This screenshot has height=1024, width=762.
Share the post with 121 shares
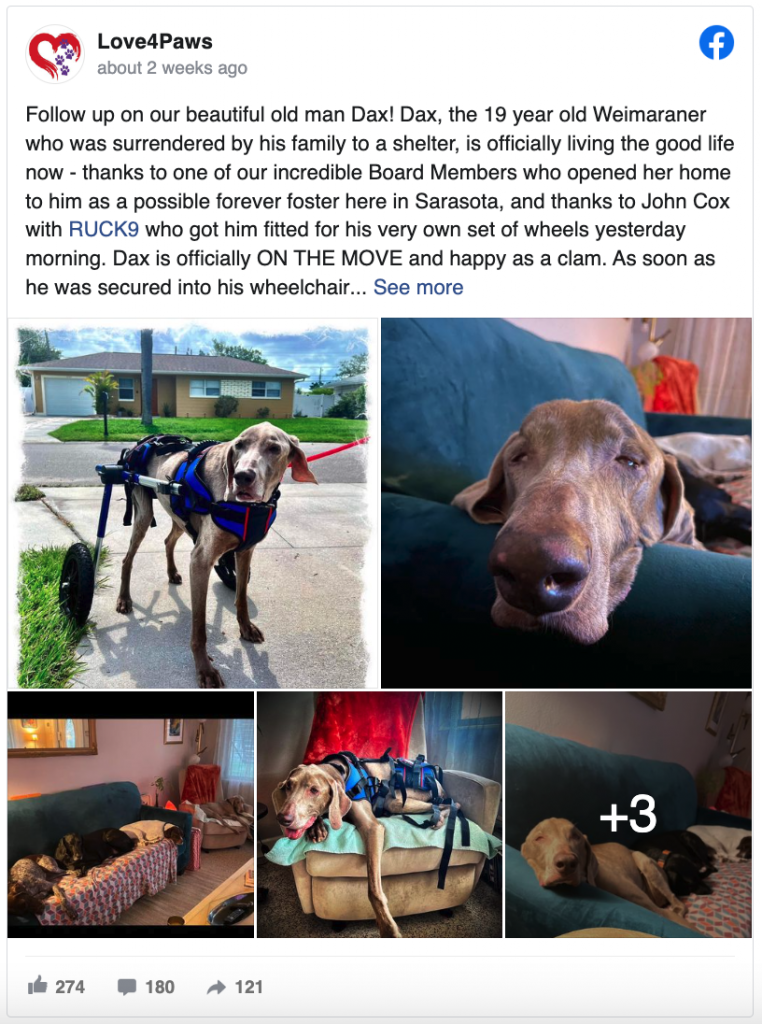click(235, 987)
